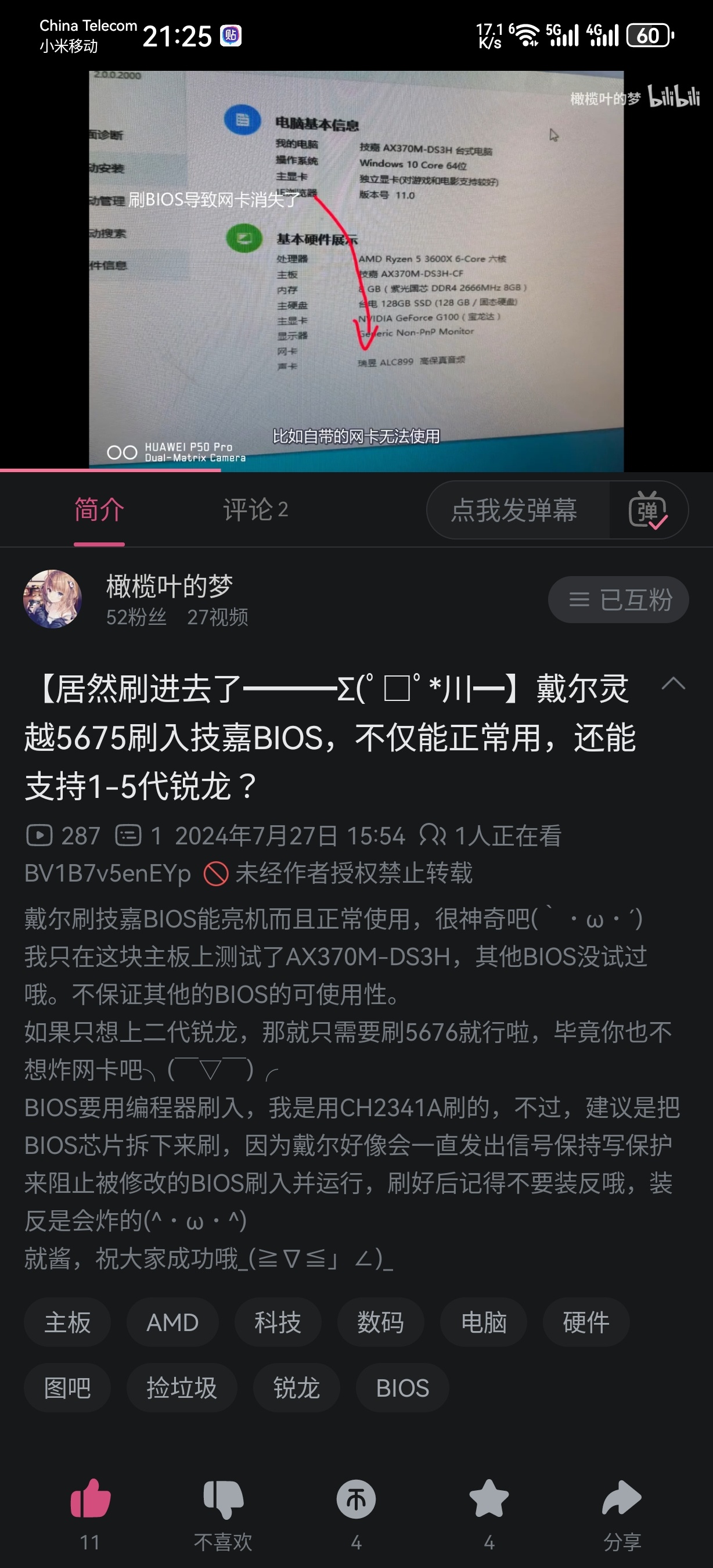Mark the video as 不喜欢
This screenshot has width=713, height=1568.
tap(222, 1499)
